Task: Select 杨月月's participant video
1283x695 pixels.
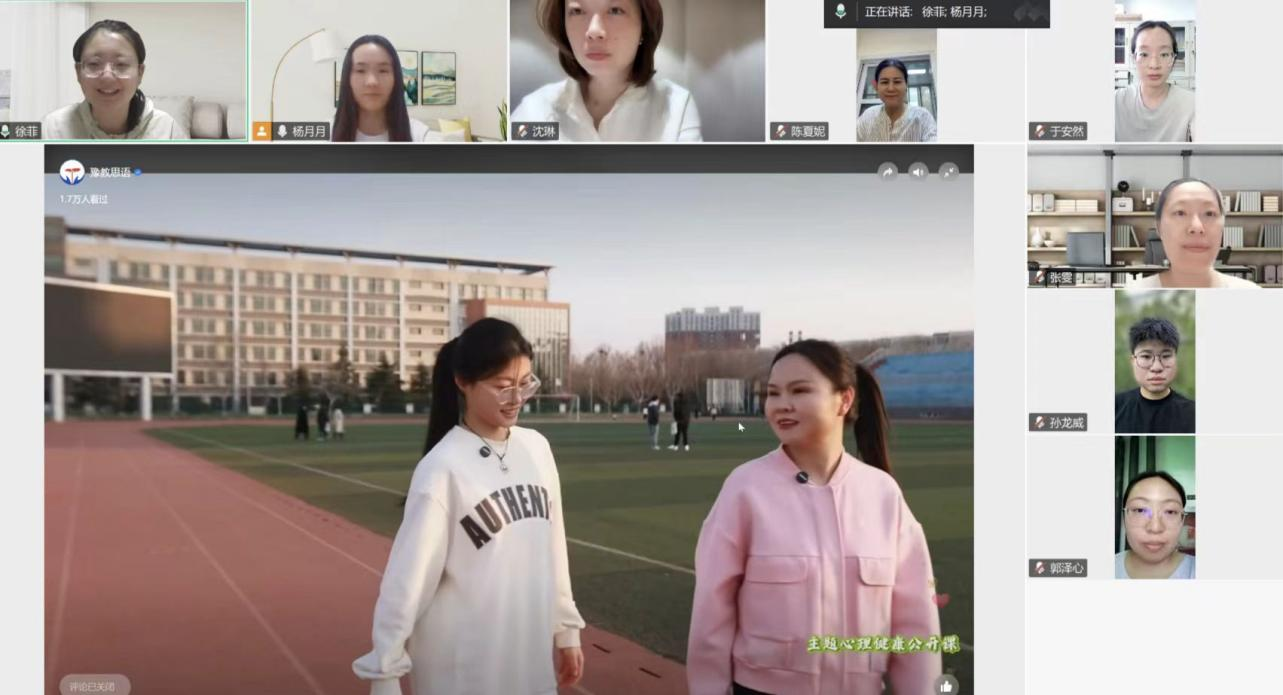Action: (378, 72)
